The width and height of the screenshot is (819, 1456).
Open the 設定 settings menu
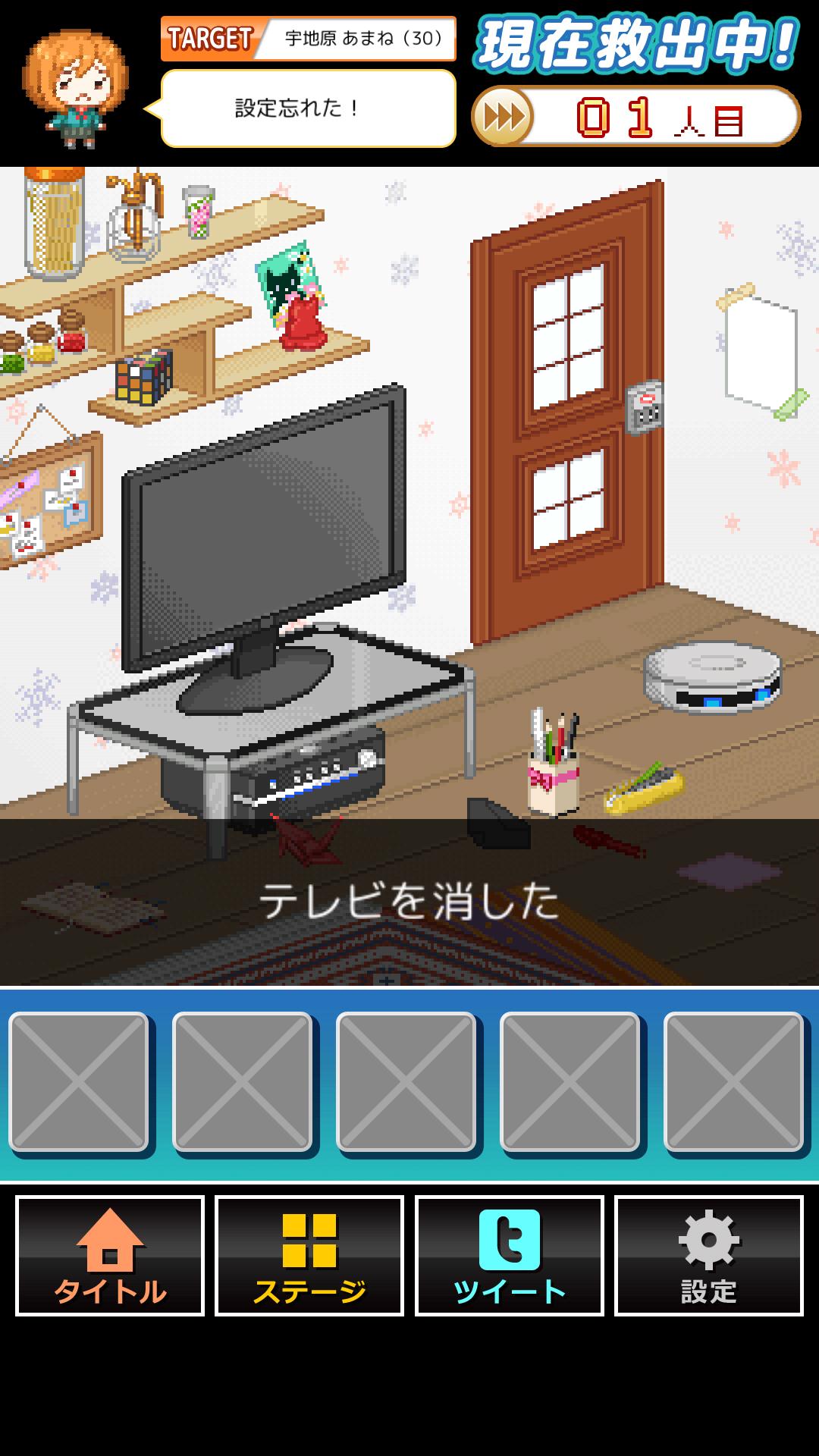708,1255
